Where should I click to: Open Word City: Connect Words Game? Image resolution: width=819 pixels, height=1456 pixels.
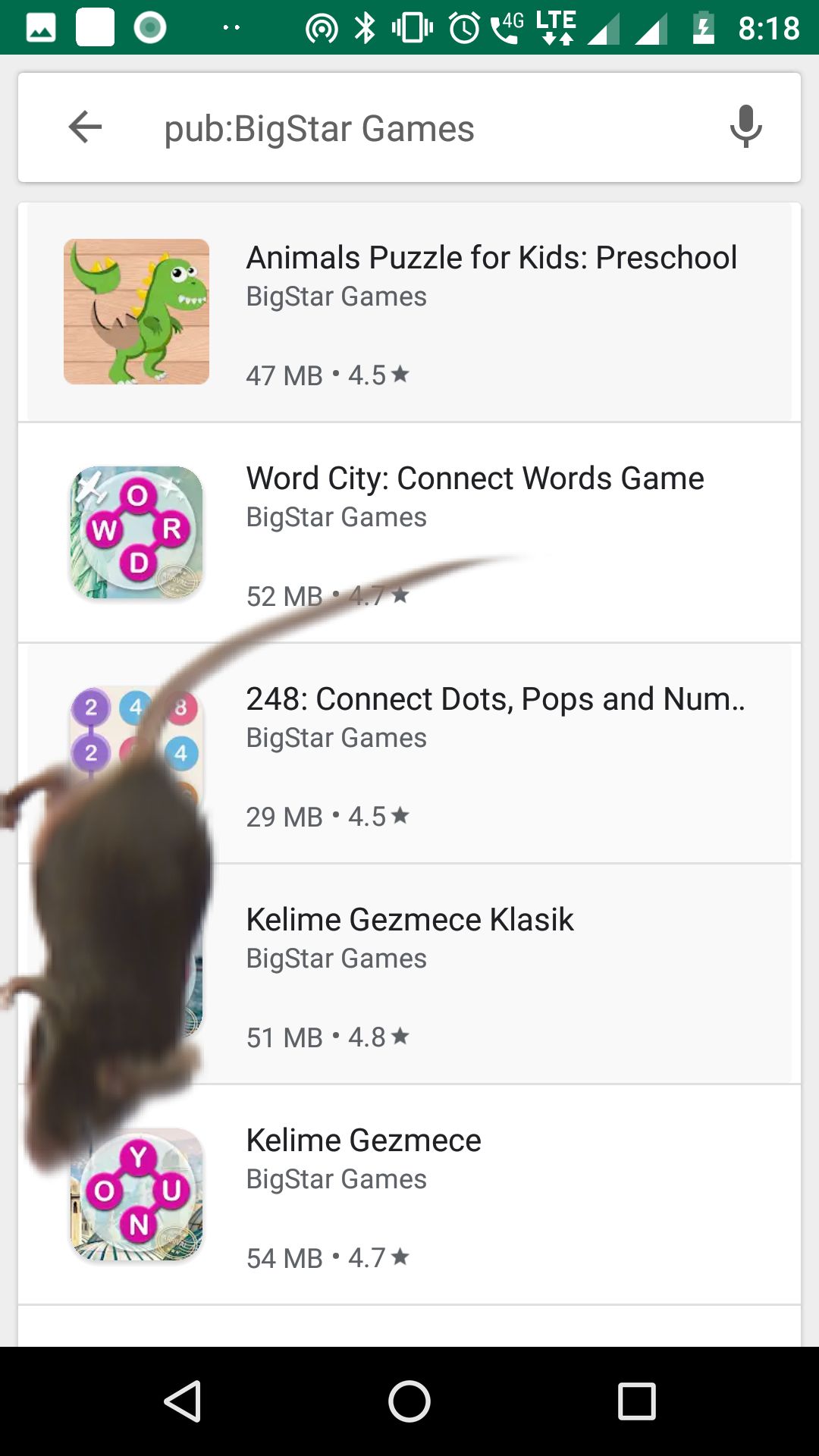(x=475, y=479)
